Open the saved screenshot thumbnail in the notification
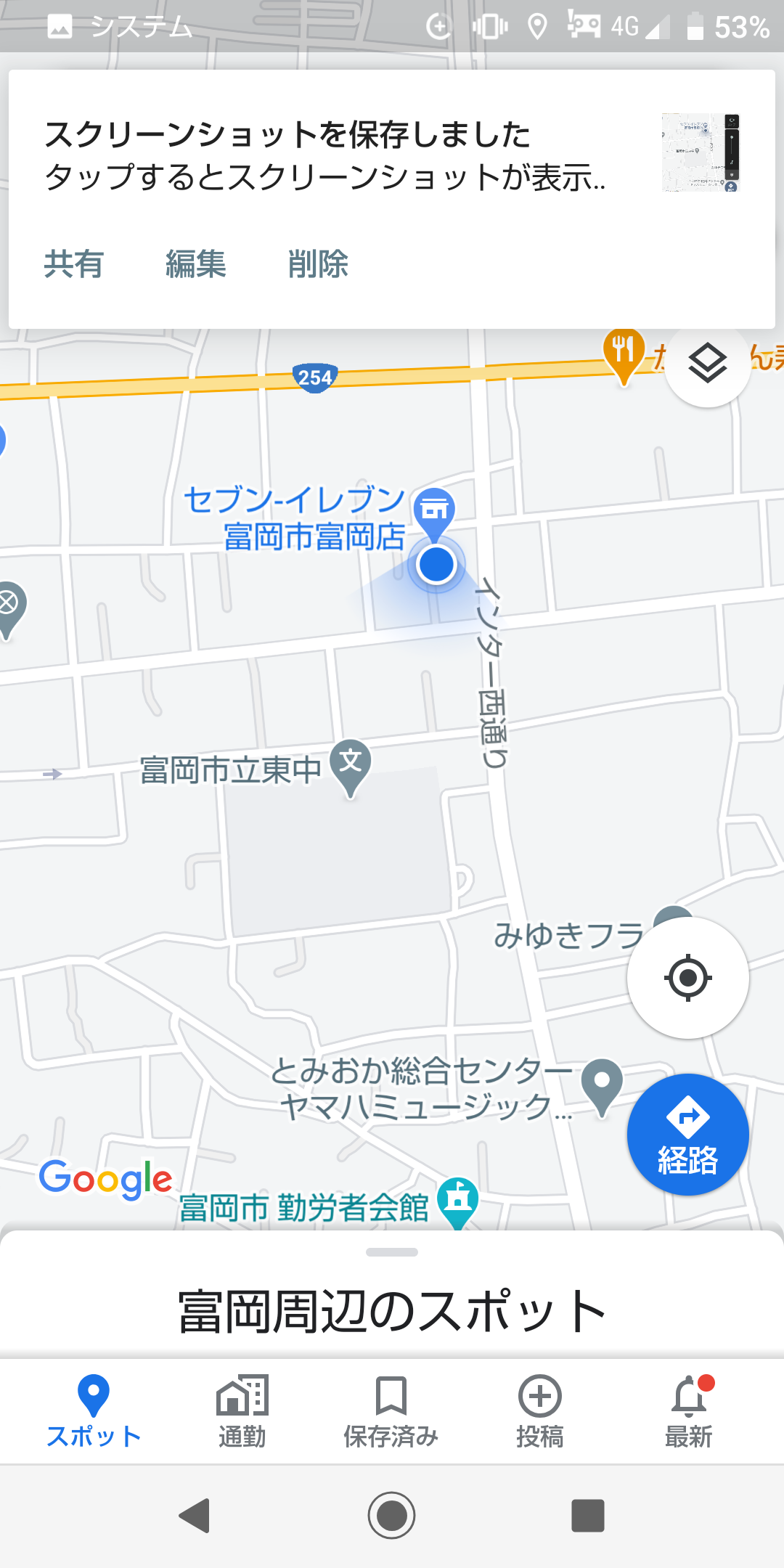 [x=701, y=152]
